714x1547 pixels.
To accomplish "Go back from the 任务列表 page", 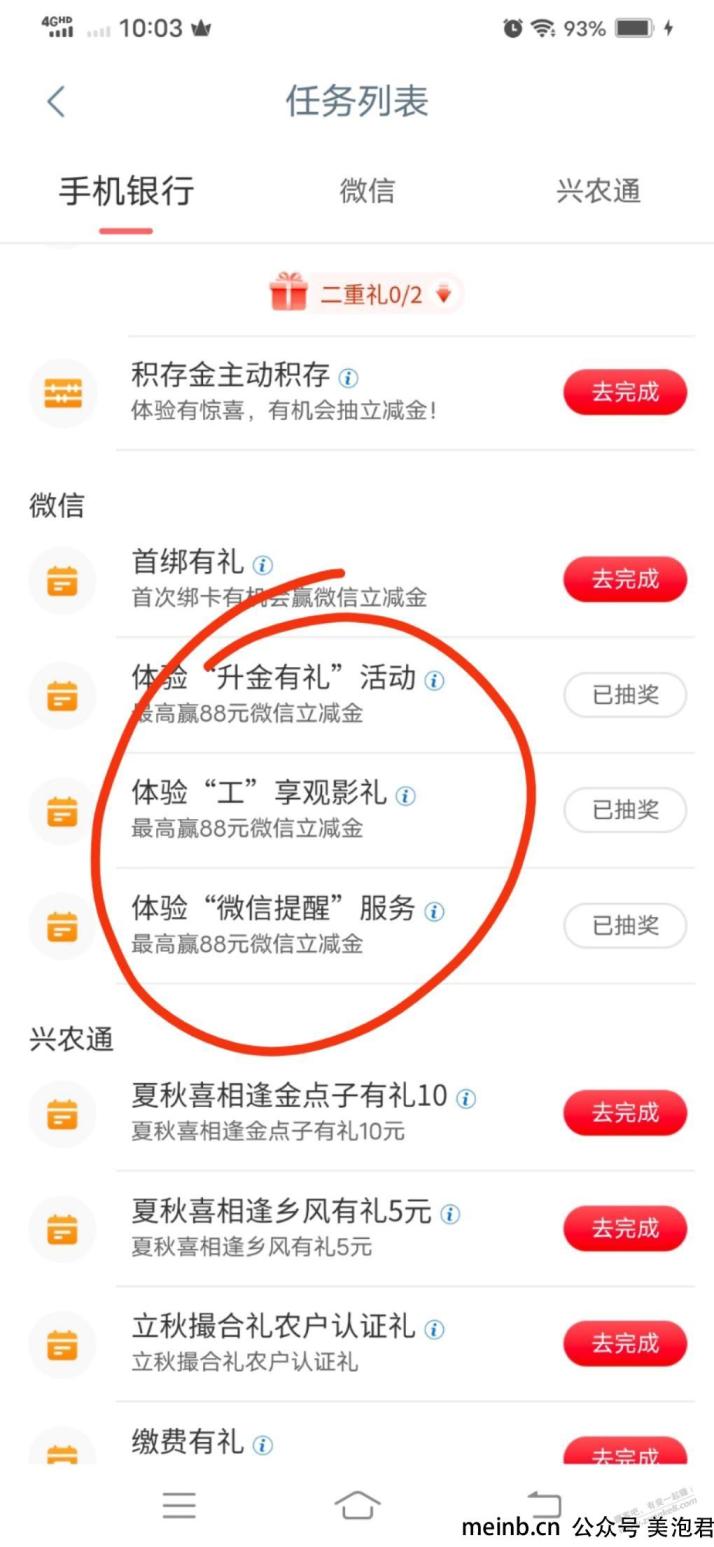I will pos(56,101).
